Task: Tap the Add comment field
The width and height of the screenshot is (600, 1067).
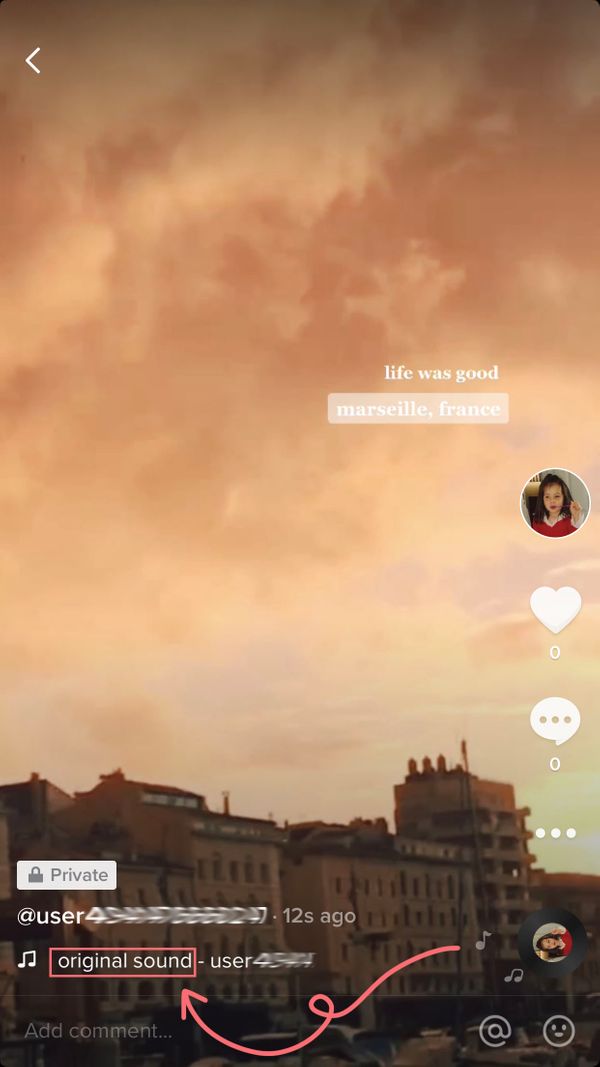Action: pos(98,1031)
